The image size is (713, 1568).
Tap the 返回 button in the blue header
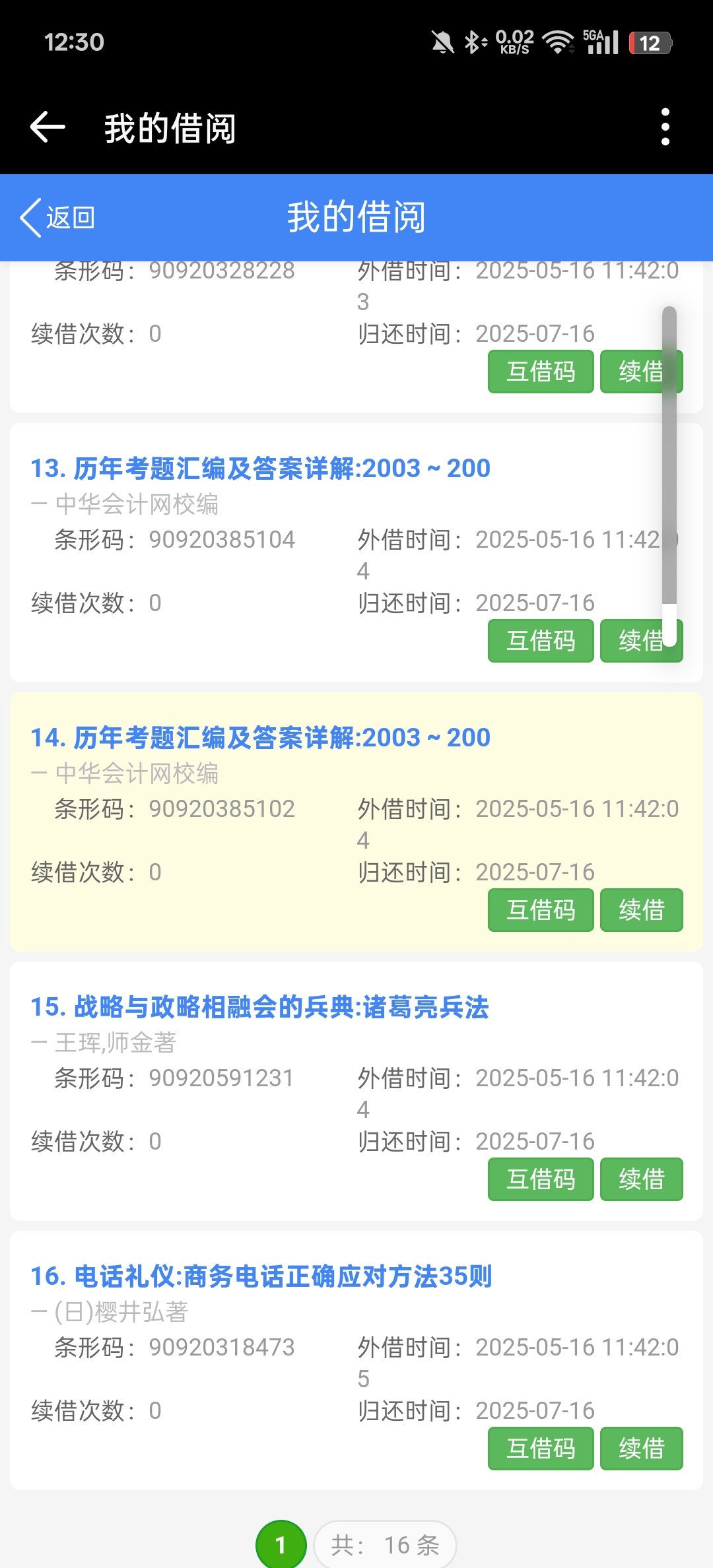(x=58, y=218)
